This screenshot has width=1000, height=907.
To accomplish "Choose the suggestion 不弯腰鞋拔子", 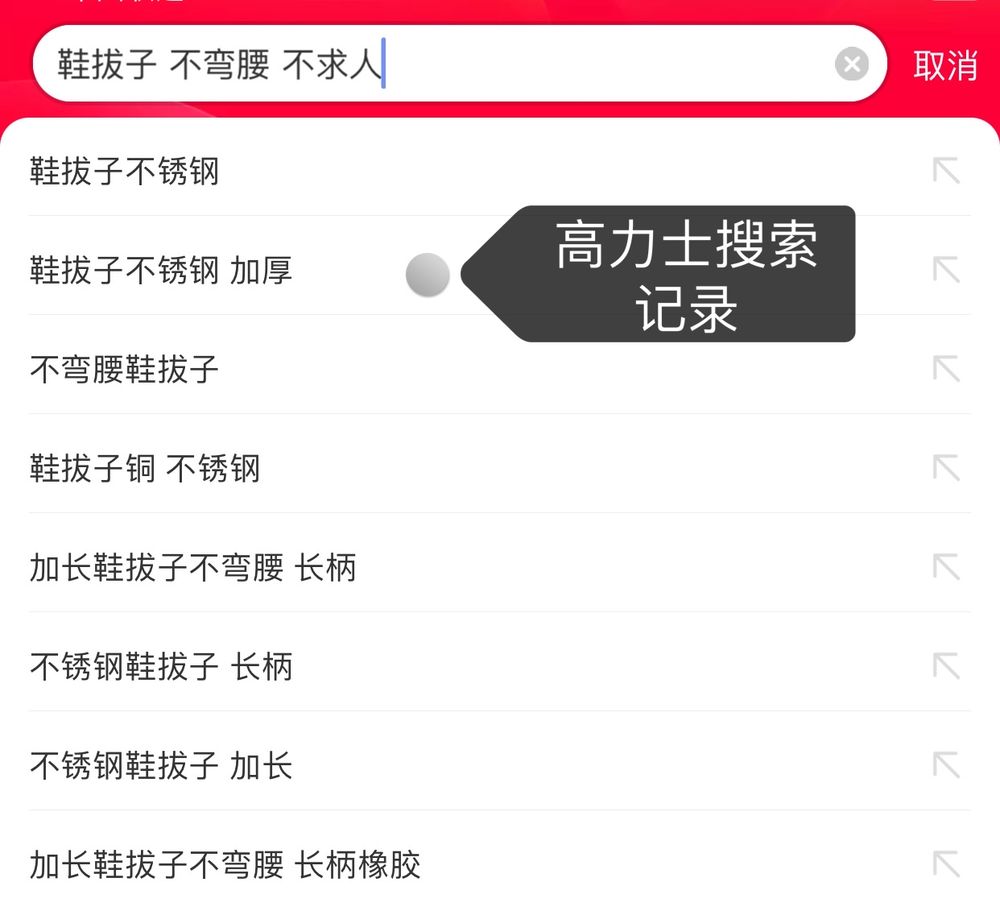I will tap(125, 369).
